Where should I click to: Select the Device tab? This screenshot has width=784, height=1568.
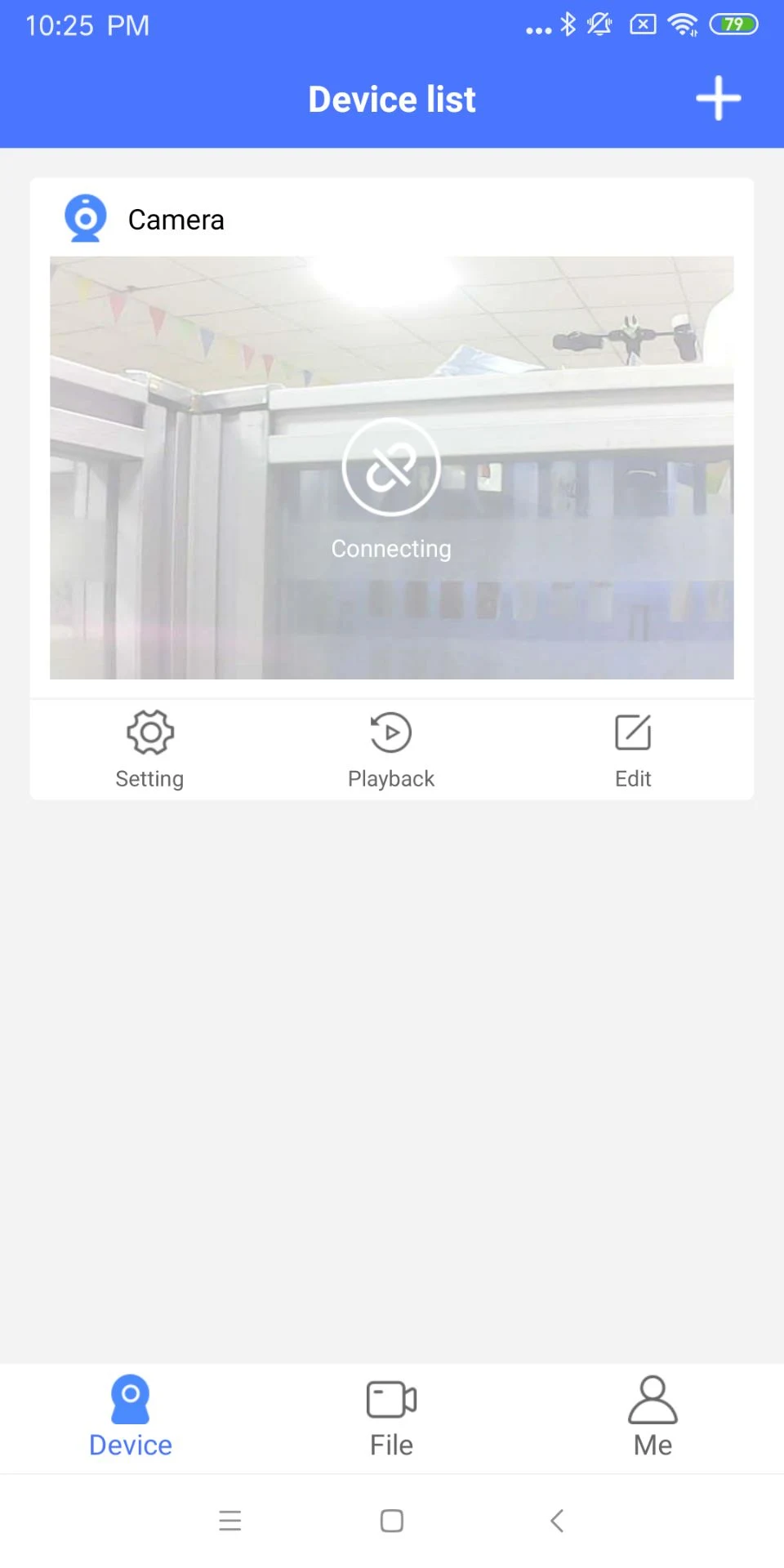pyautogui.click(x=131, y=1418)
